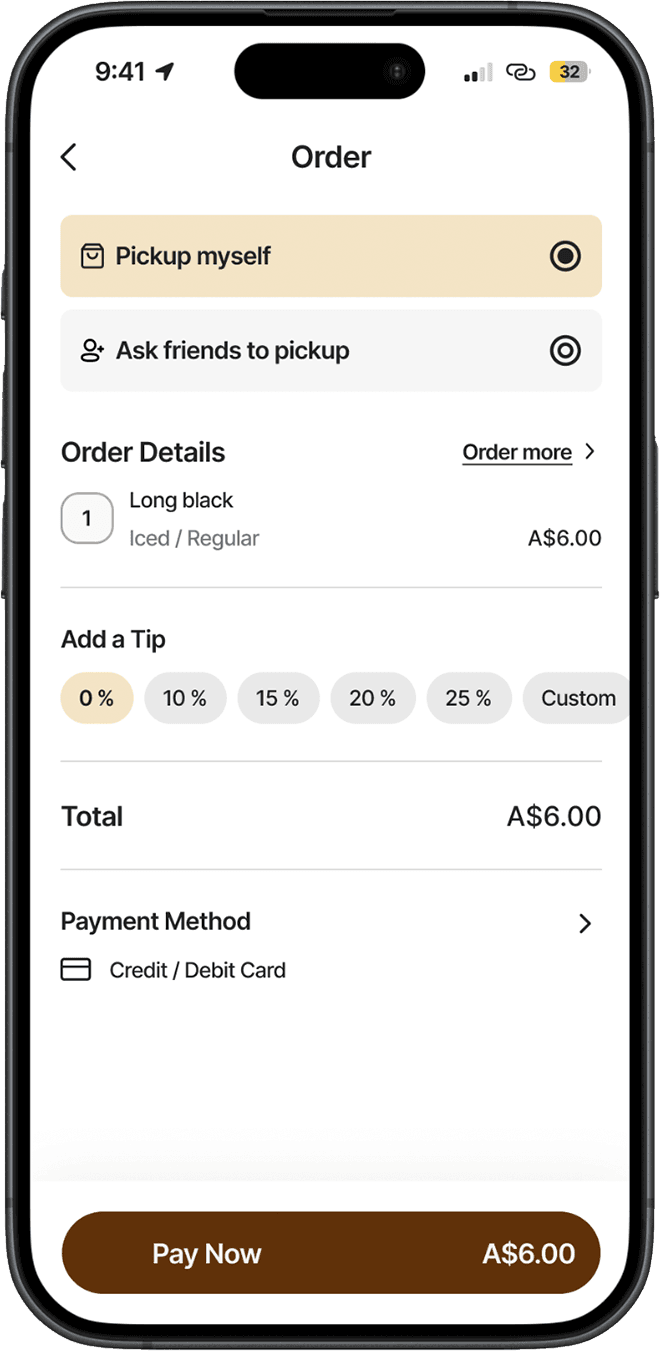Set the tip to 20 %

[x=373, y=698]
